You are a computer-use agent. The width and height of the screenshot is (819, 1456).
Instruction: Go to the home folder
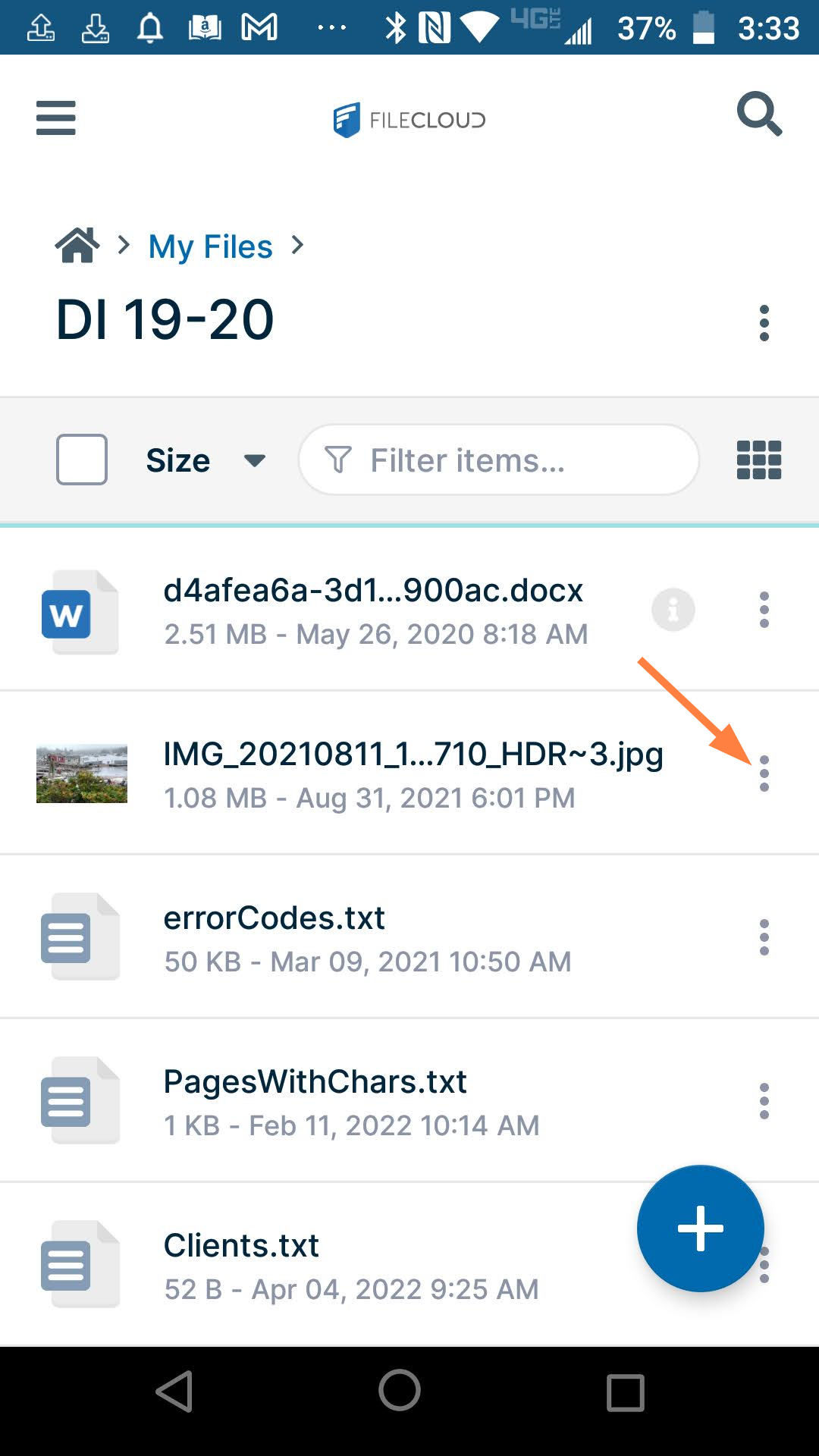77,245
